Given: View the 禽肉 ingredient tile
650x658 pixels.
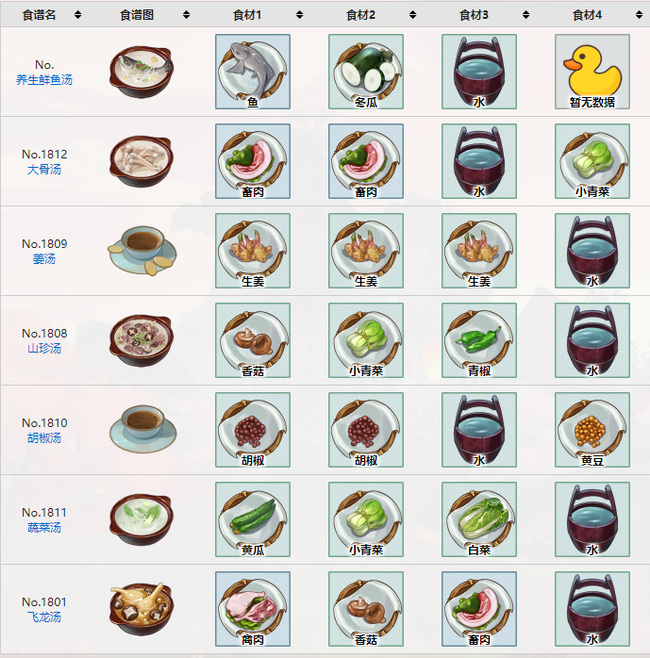Looking at the screenshot, I should pos(253,608).
